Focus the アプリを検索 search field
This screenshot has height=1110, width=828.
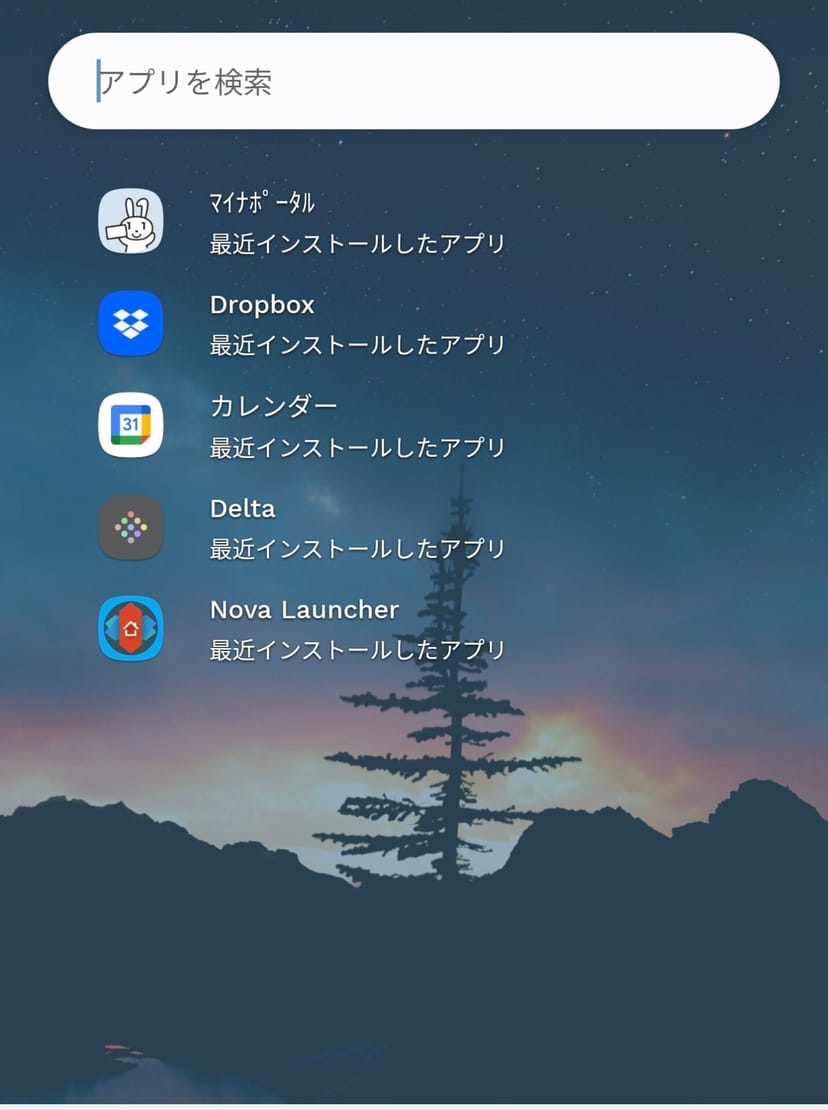click(x=413, y=81)
